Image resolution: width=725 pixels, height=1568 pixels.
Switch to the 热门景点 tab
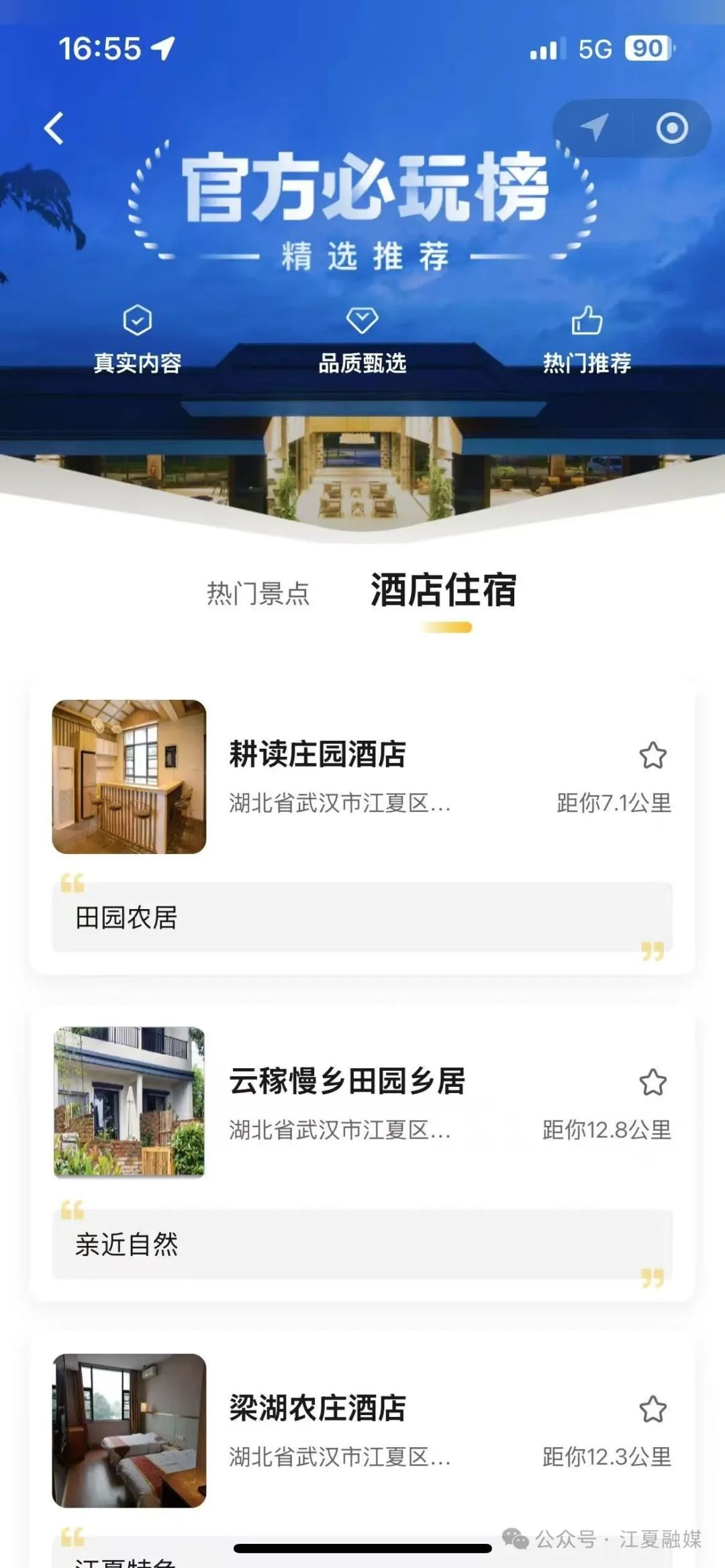[x=258, y=594]
